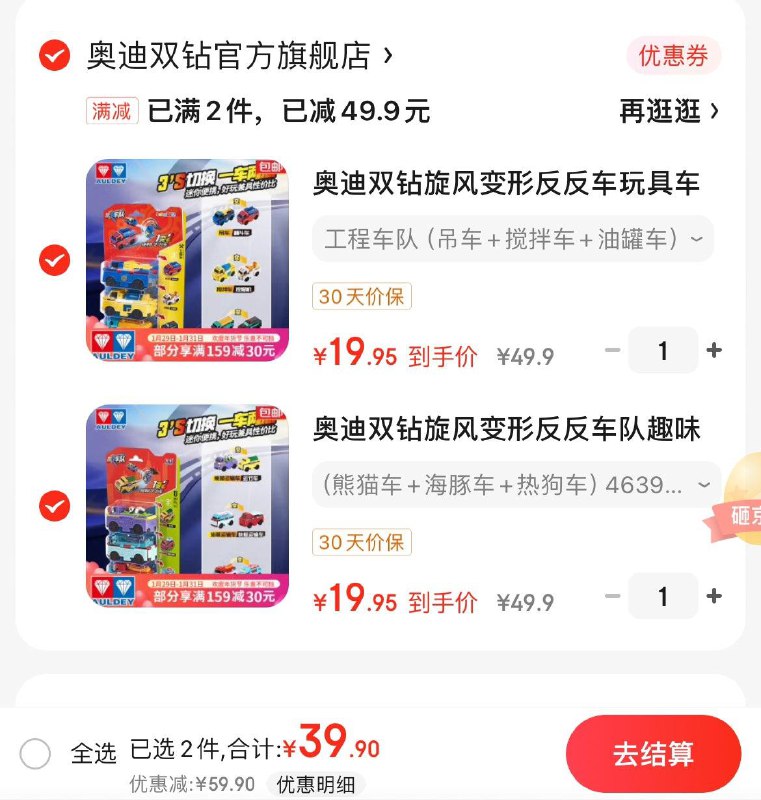Tap the 去结算 checkout button
This screenshot has height=800, width=761.
pos(654,754)
